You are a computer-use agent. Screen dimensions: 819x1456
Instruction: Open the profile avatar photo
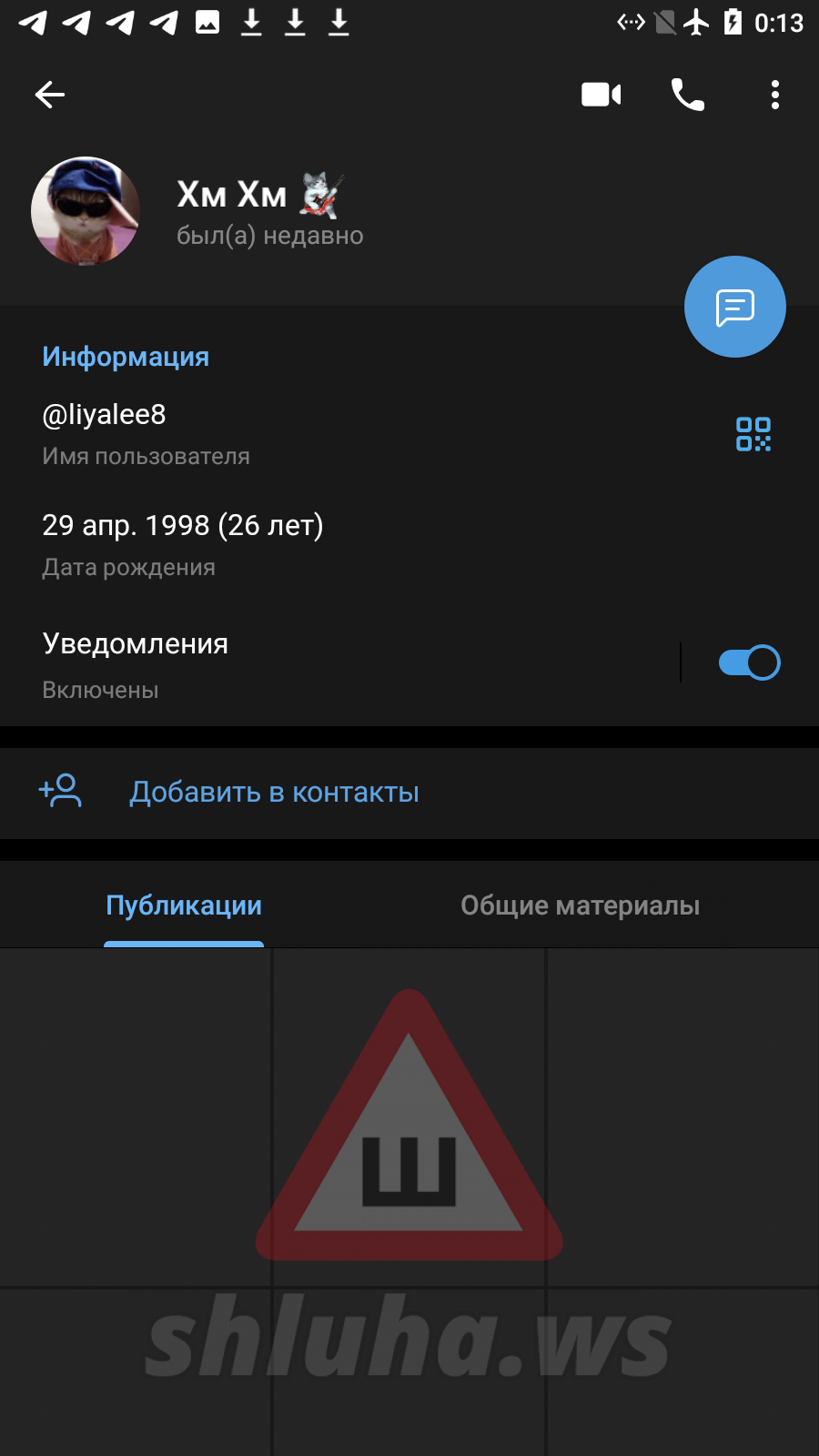(x=86, y=211)
